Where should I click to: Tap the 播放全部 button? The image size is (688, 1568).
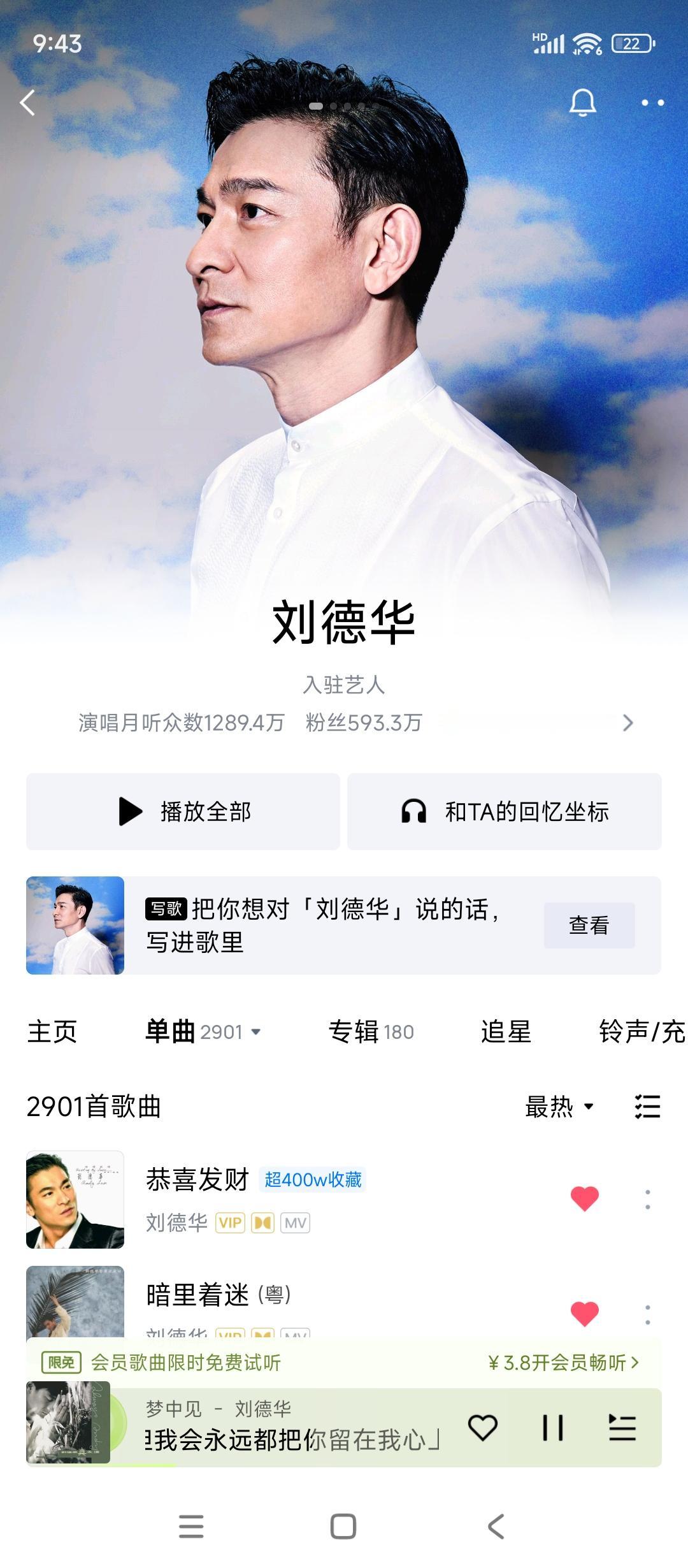182,811
